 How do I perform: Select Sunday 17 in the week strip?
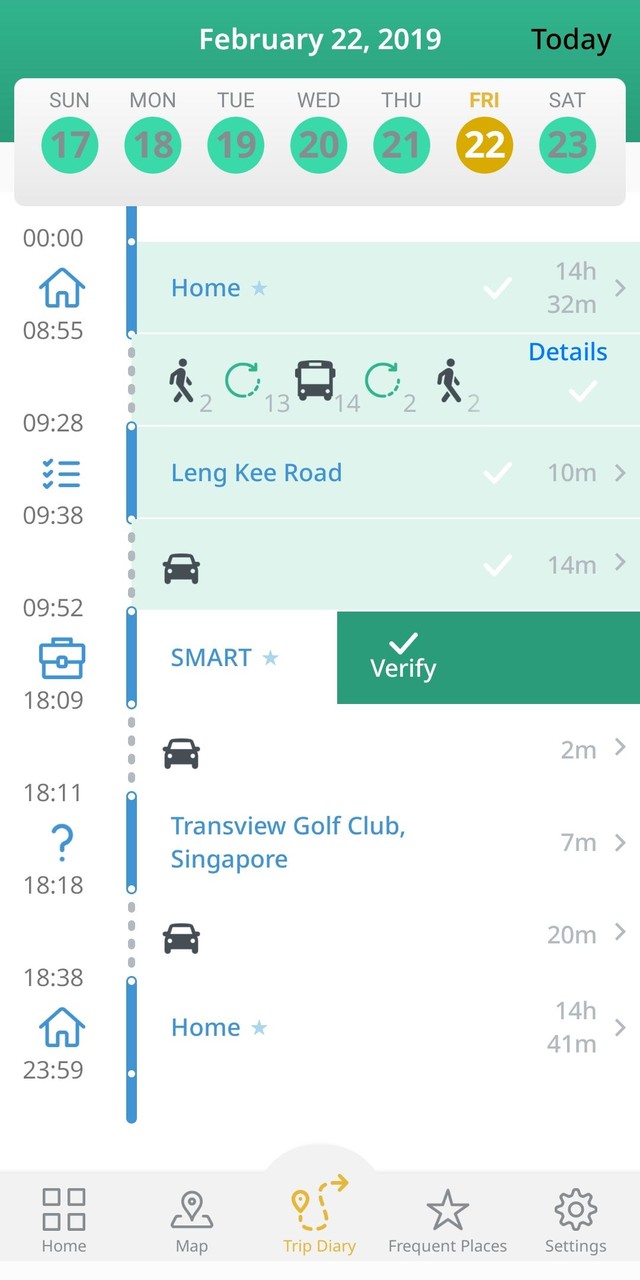coord(69,145)
